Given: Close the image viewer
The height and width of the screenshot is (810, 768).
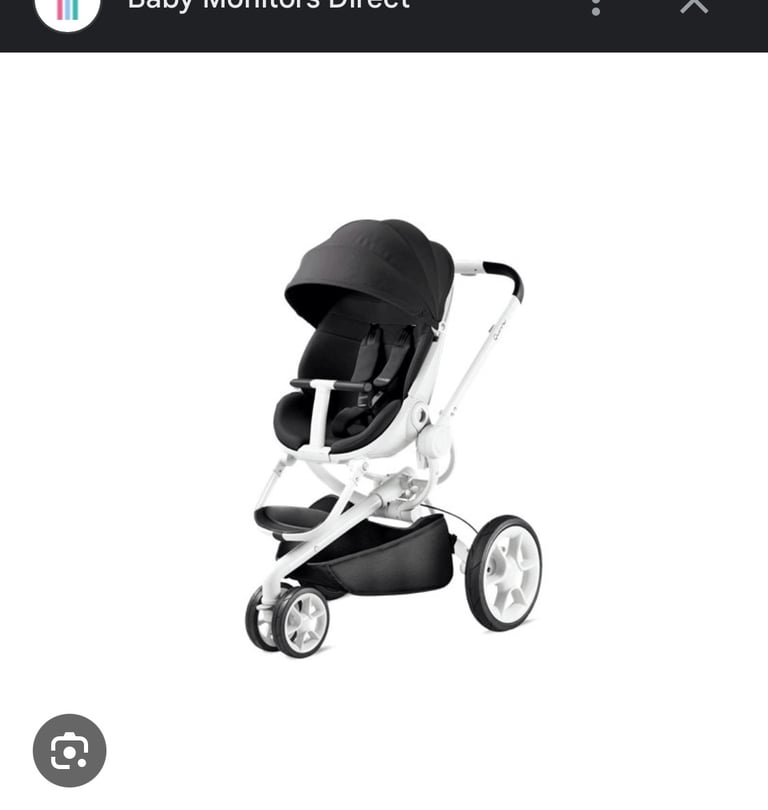Looking at the screenshot, I should (x=693, y=6).
